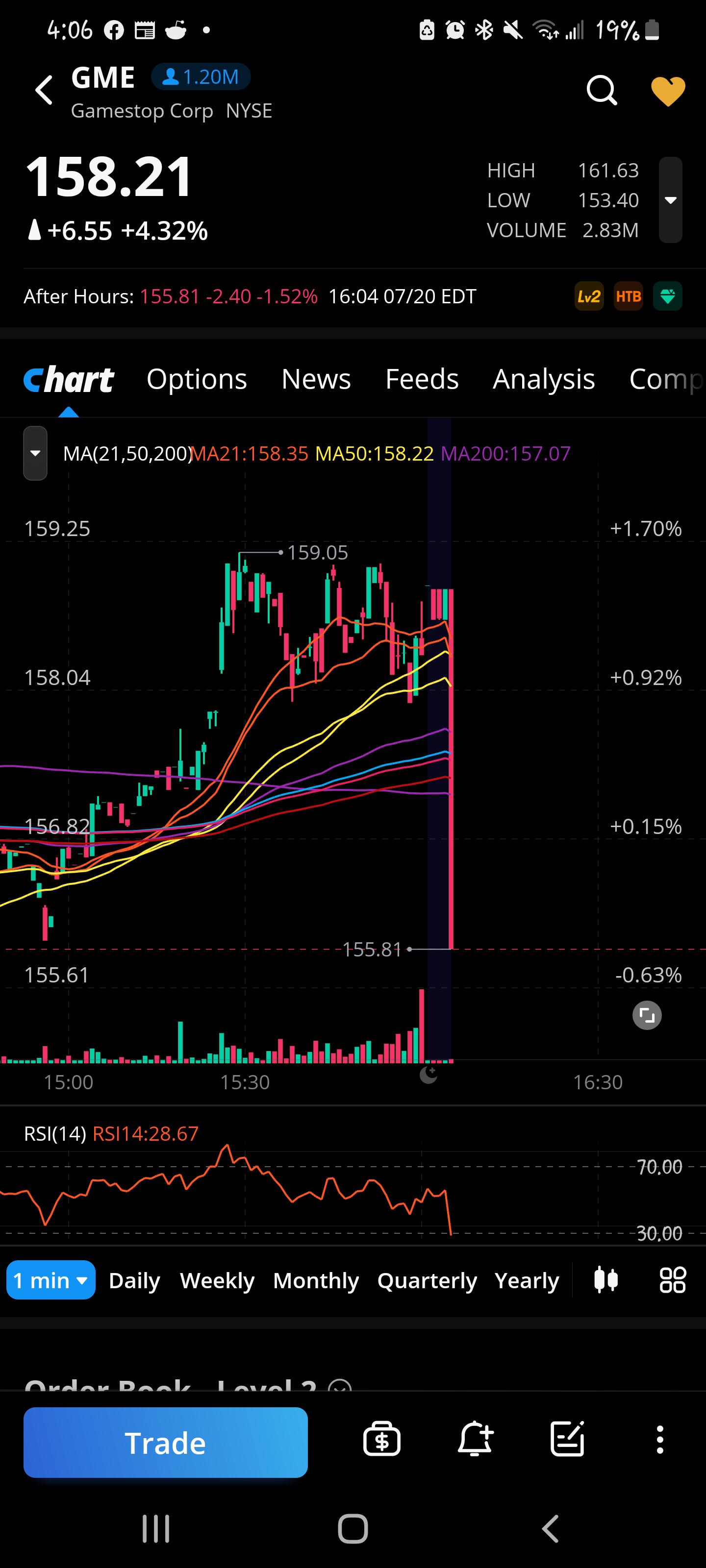This screenshot has width=706, height=1568.
Task: Go to the Analysis tab
Action: (x=543, y=379)
